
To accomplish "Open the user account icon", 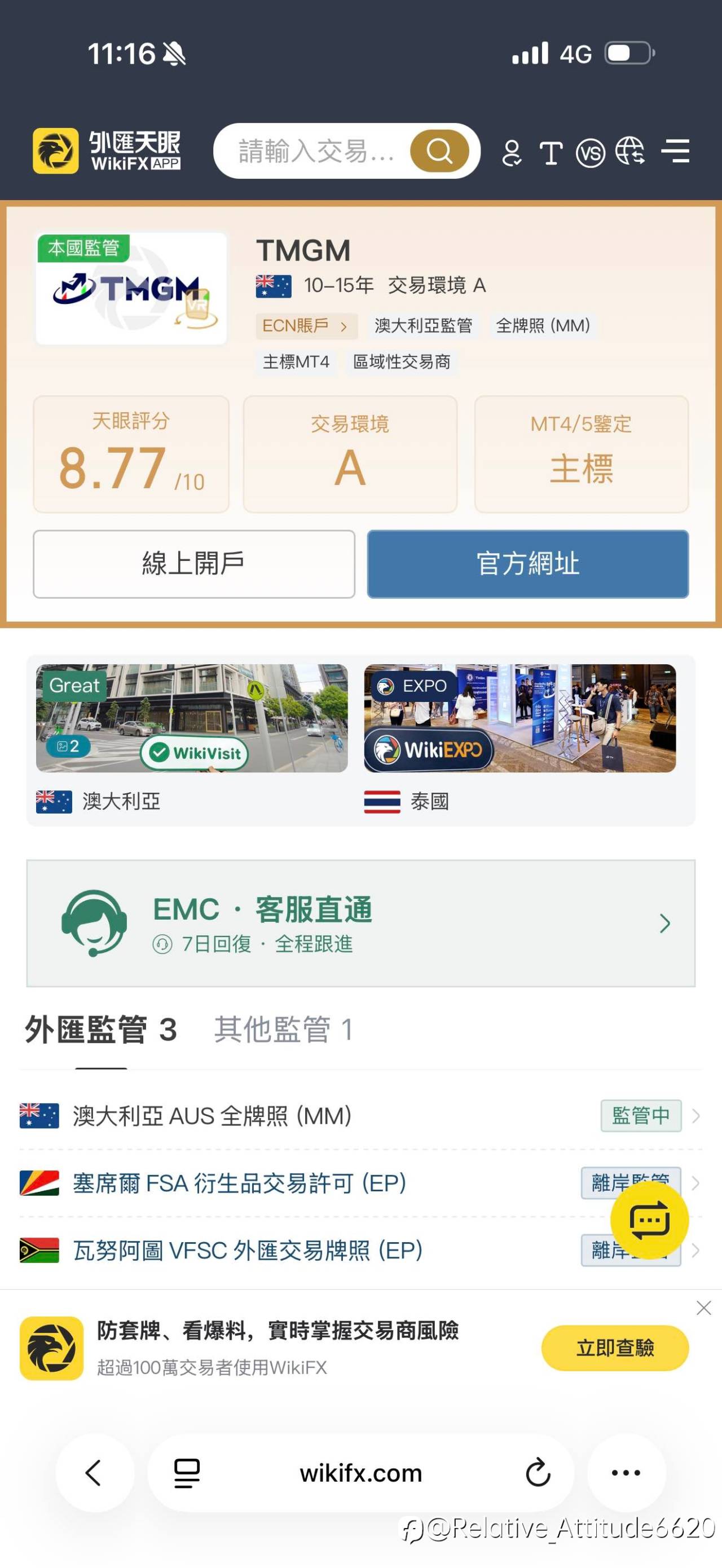I will click(x=512, y=152).
